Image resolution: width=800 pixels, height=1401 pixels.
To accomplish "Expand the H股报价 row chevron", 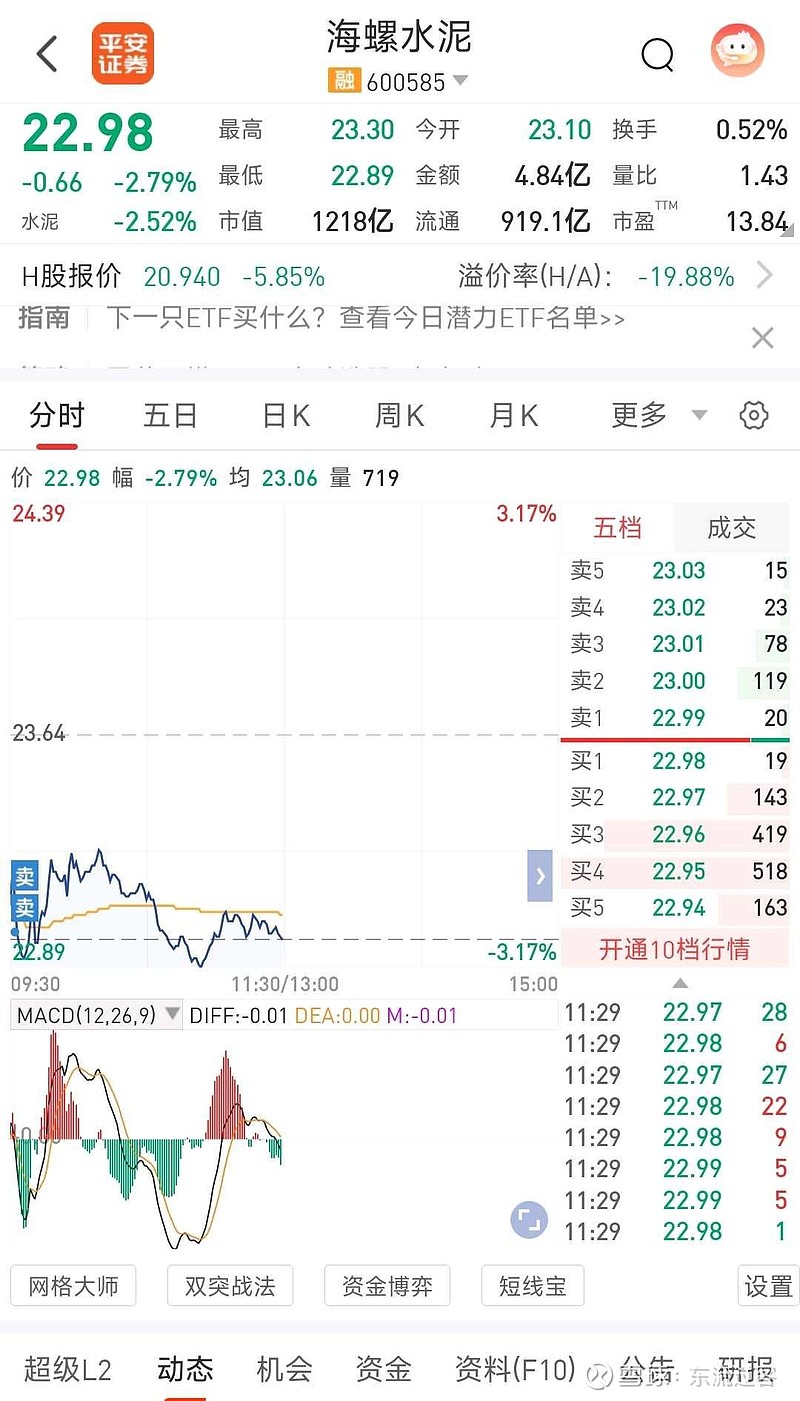I will [765, 277].
